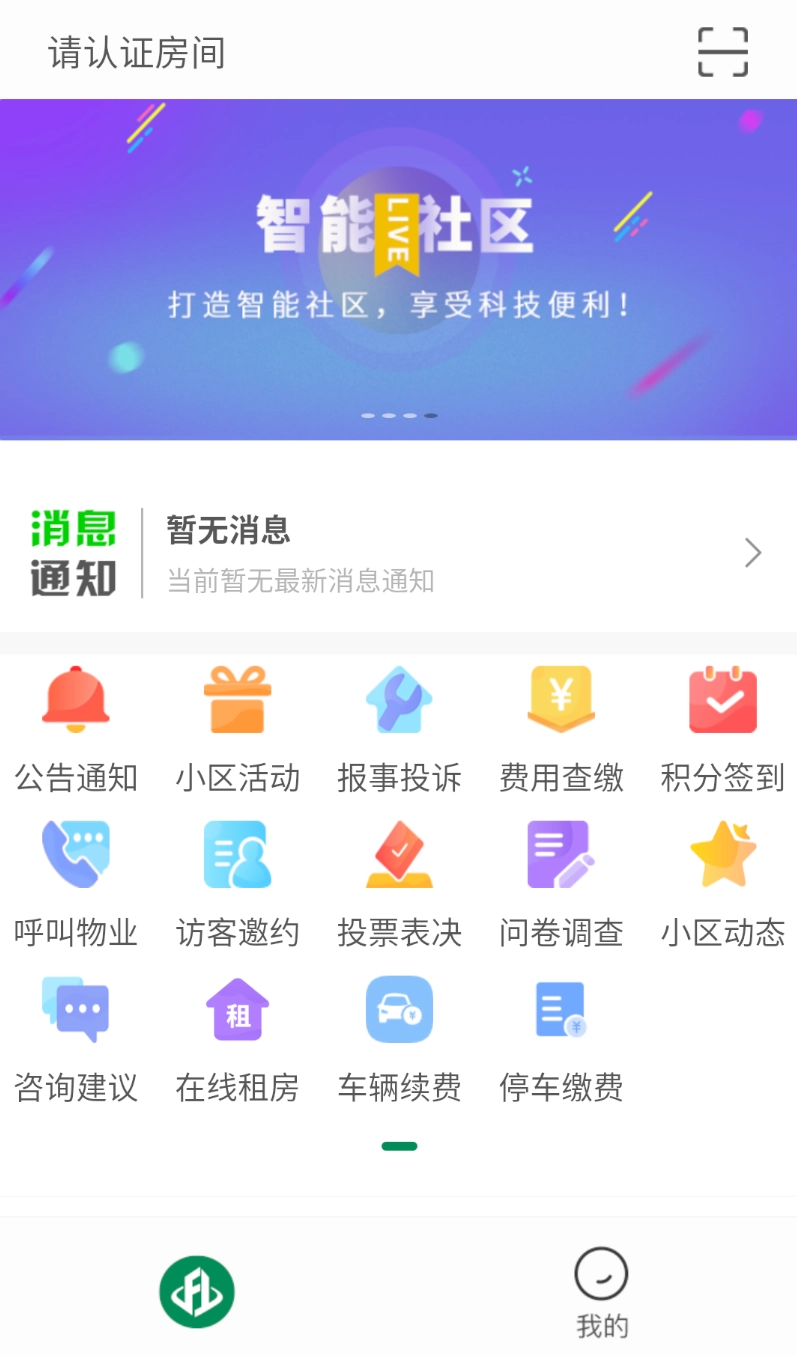The width and height of the screenshot is (797, 1356).
Task: Browse 在线租房 rentals
Action: (x=238, y=1040)
